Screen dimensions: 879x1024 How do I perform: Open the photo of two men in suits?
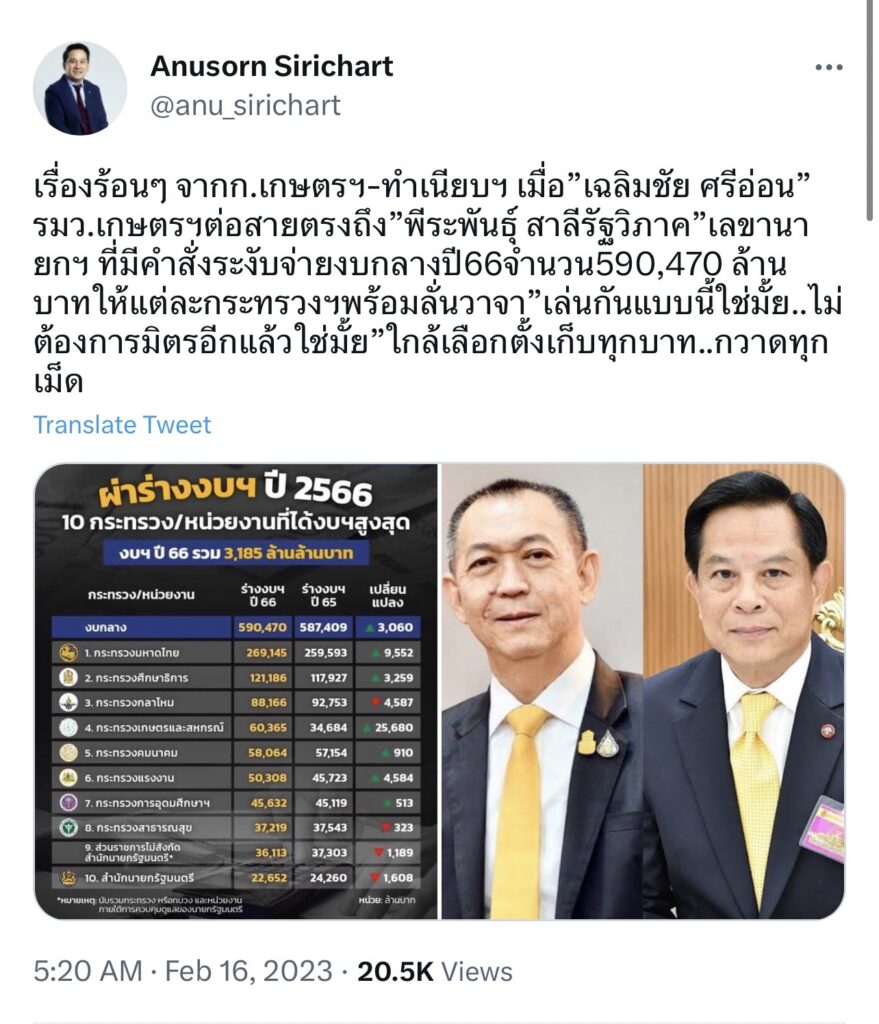643,691
